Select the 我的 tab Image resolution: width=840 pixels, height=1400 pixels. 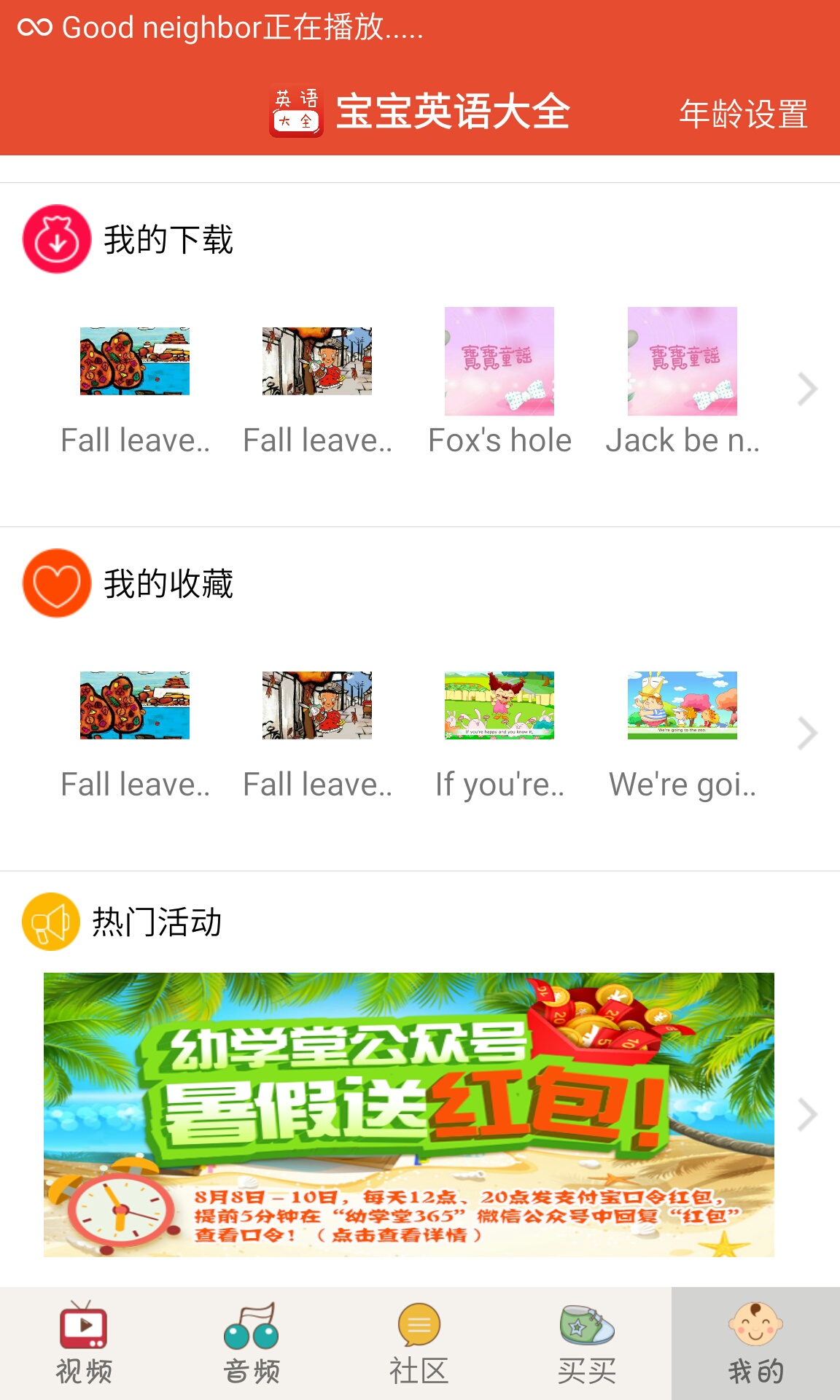pos(755,1343)
